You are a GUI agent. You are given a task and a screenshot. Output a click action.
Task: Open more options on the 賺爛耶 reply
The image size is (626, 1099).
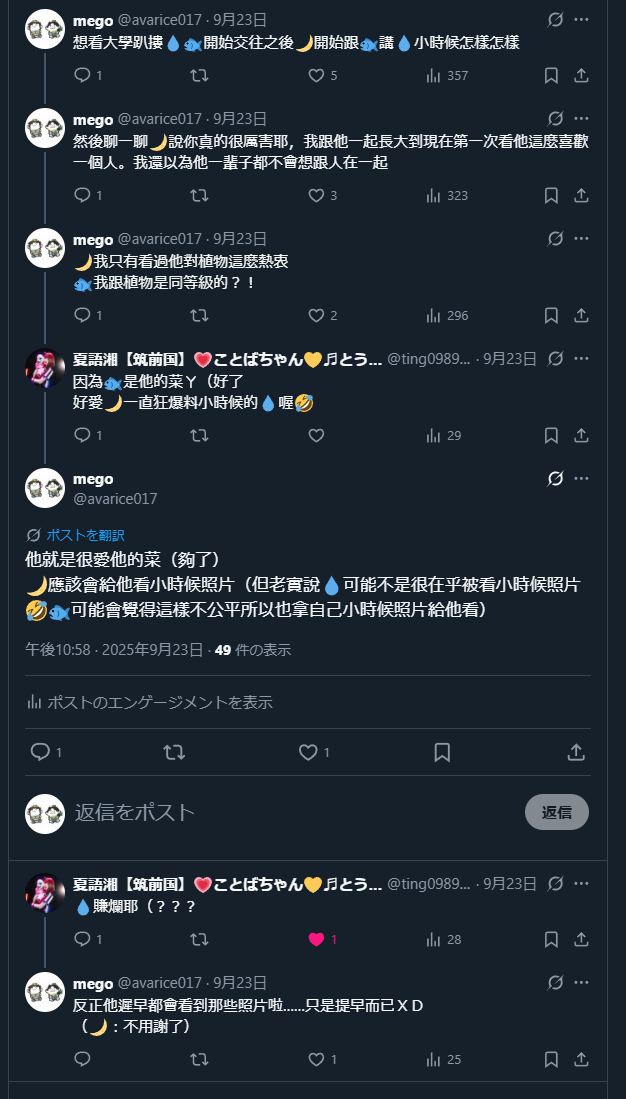pyautogui.click(x=581, y=884)
